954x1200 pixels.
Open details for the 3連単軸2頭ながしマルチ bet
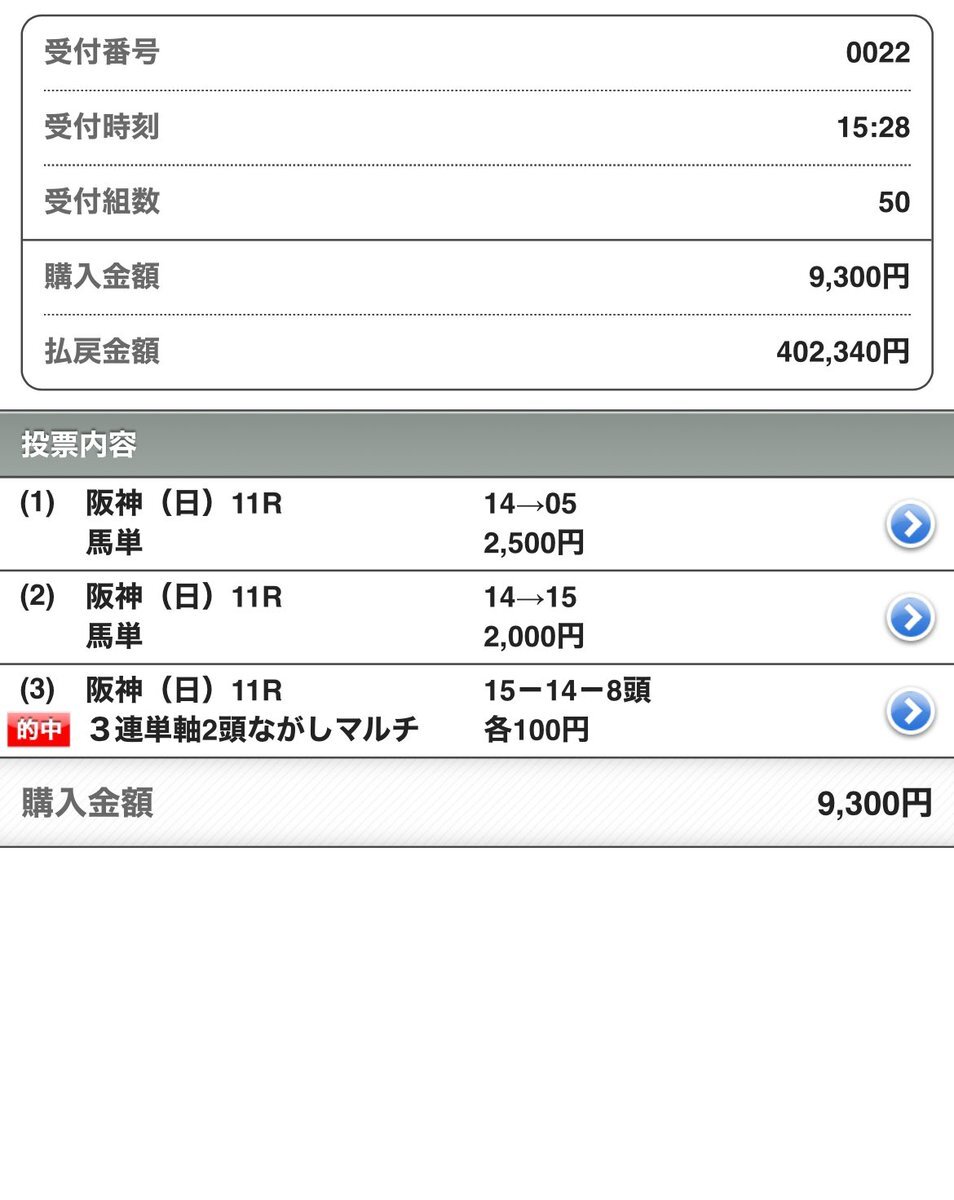[x=910, y=712]
